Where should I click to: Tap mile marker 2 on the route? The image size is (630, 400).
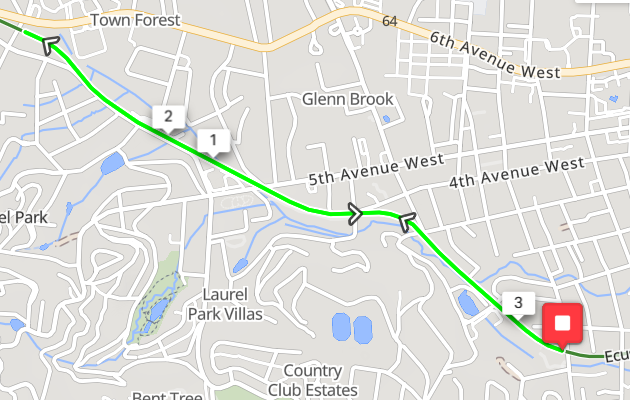(167, 116)
